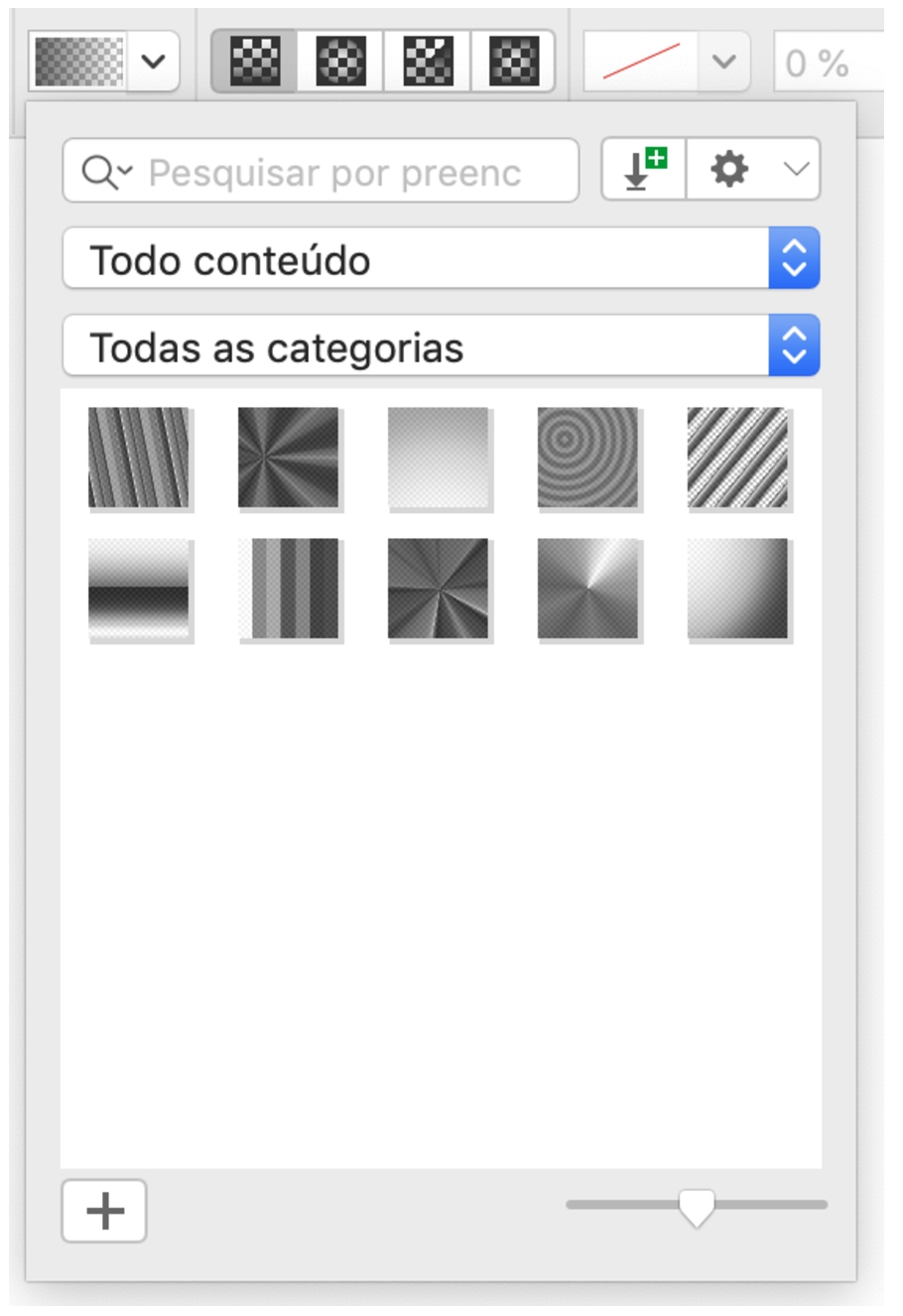Focus the 0 % transparency field
This screenshot has width=903, height=1316.
point(827,63)
